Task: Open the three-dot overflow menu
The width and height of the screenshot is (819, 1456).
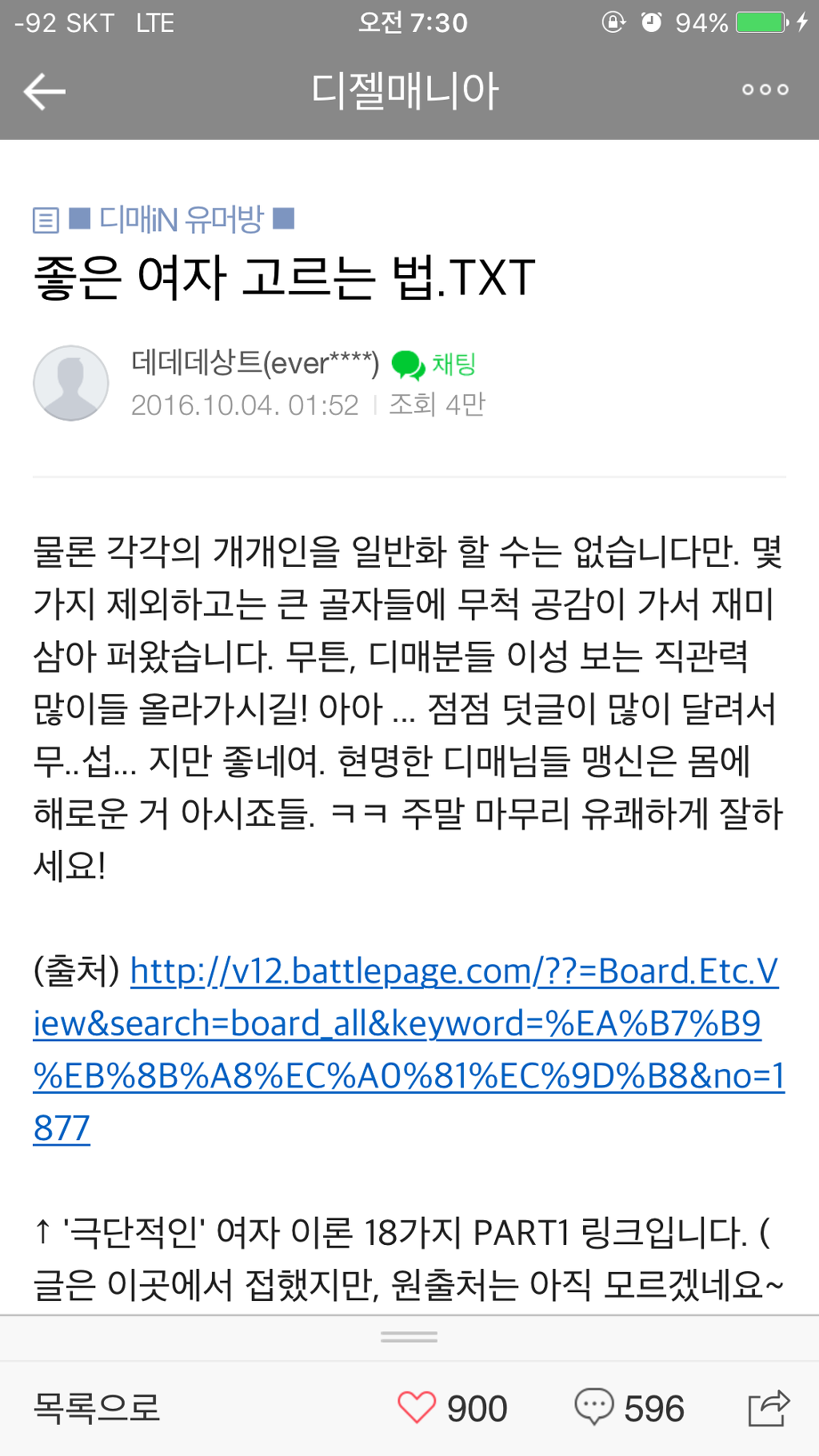Action: pyautogui.click(x=765, y=90)
